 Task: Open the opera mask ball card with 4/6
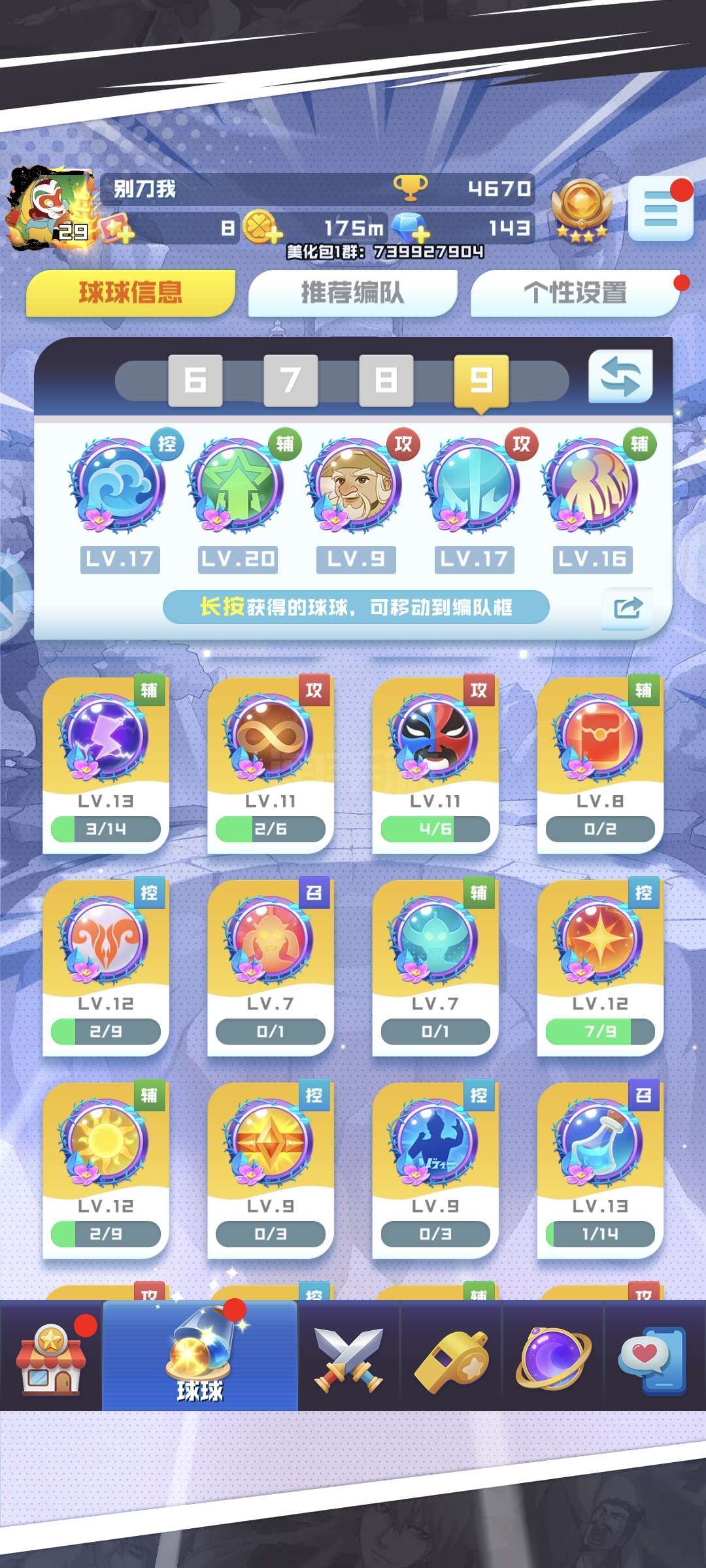435,765
